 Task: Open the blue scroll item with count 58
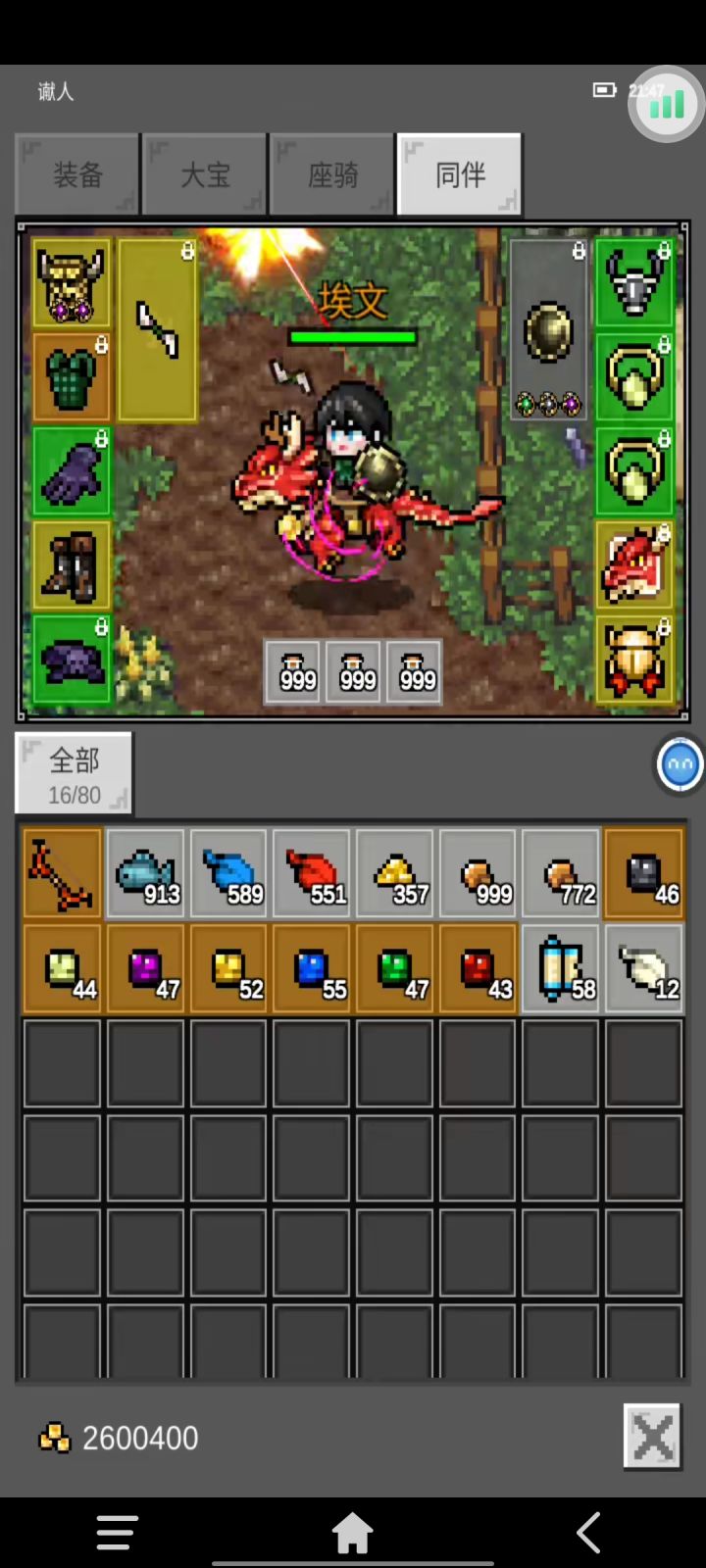coord(560,968)
